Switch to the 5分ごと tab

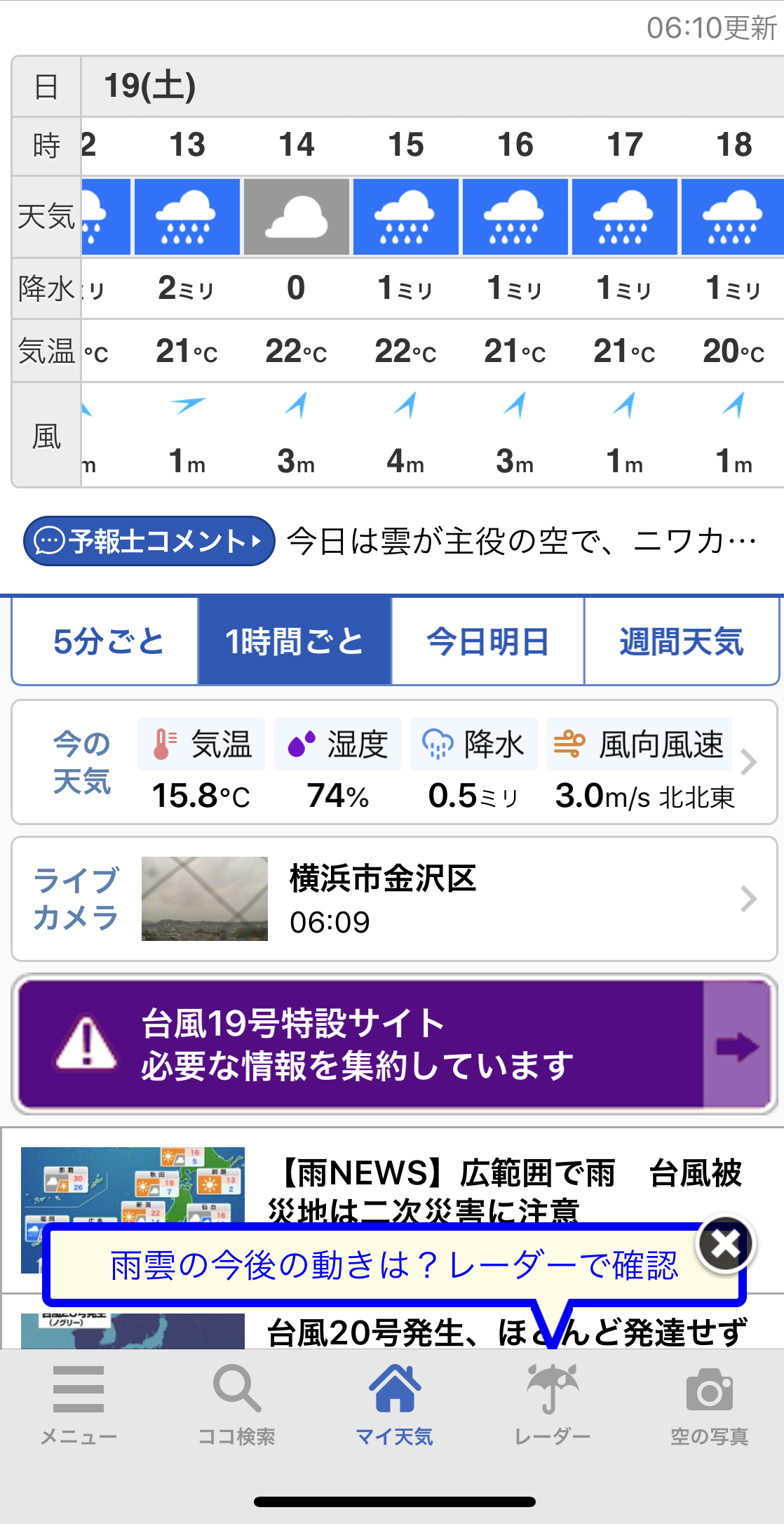[107, 641]
